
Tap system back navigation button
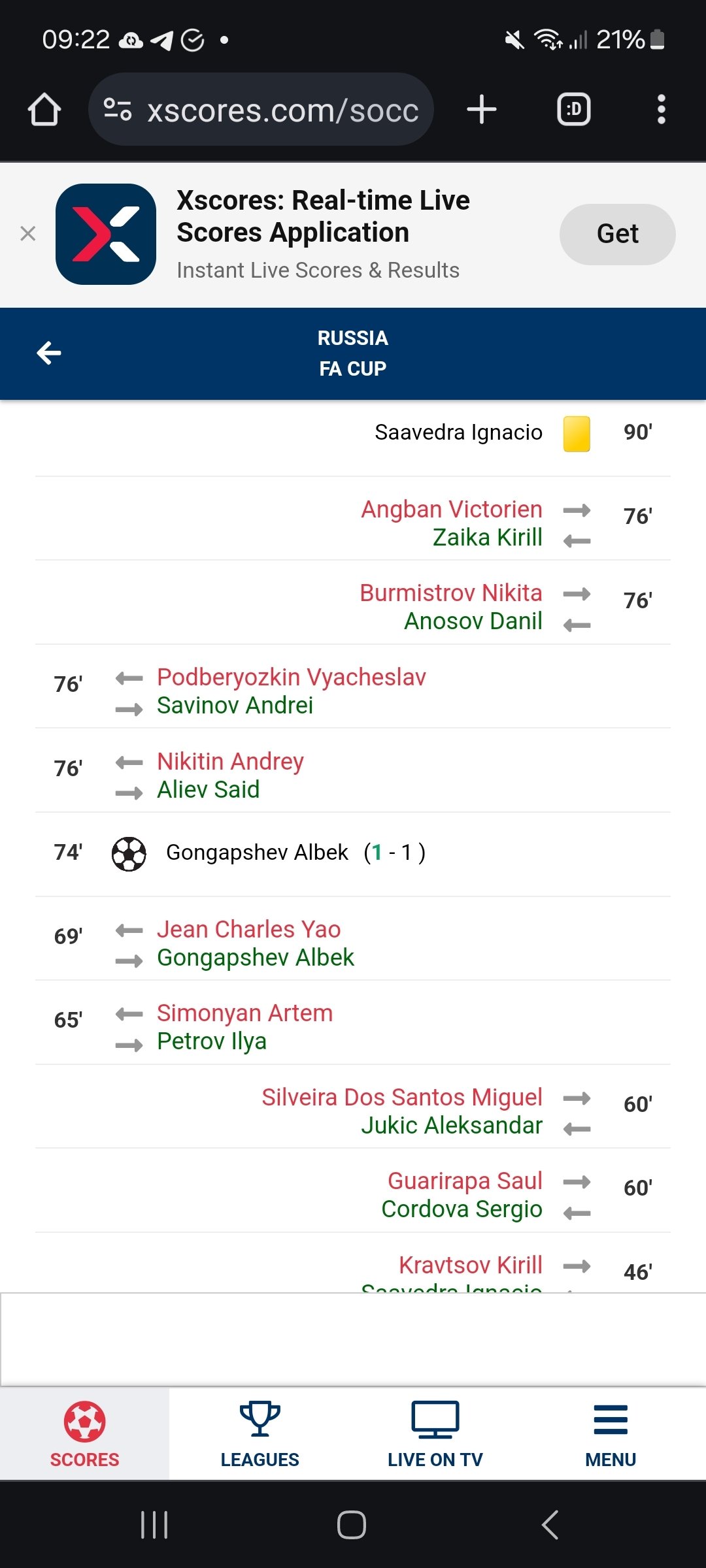[x=550, y=1525]
